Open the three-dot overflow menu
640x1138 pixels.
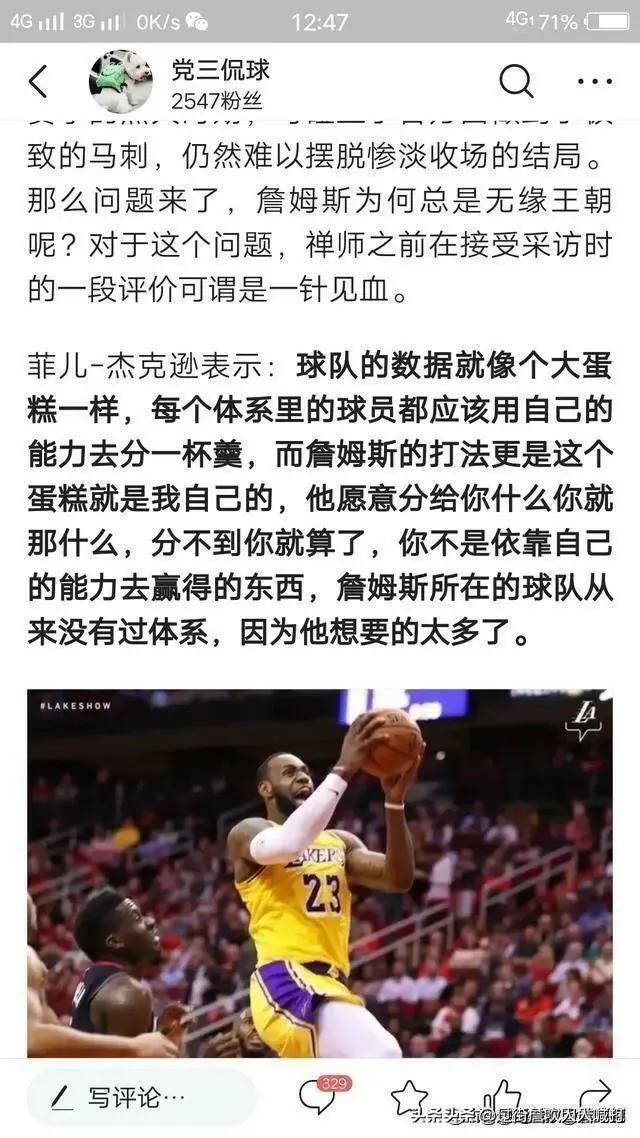[x=594, y=82]
